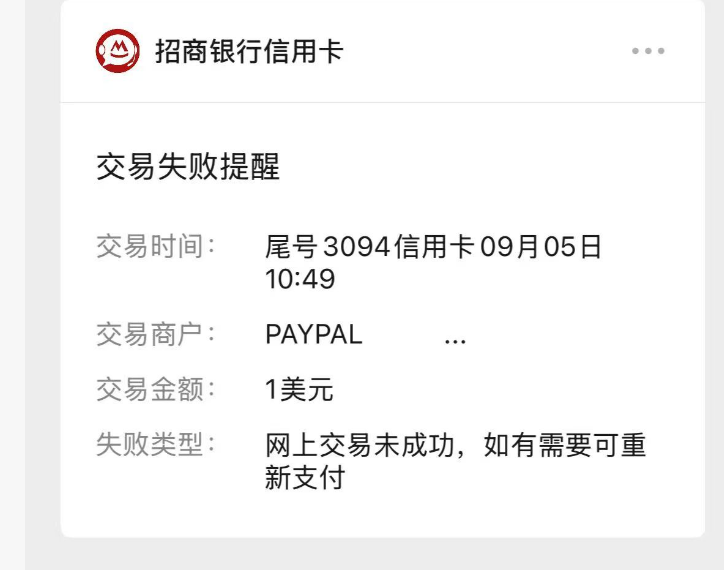Screen dimensions: 724x570
Task: Tap the 招商银行信用卡 account avatar
Action: click(x=118, y=51)
